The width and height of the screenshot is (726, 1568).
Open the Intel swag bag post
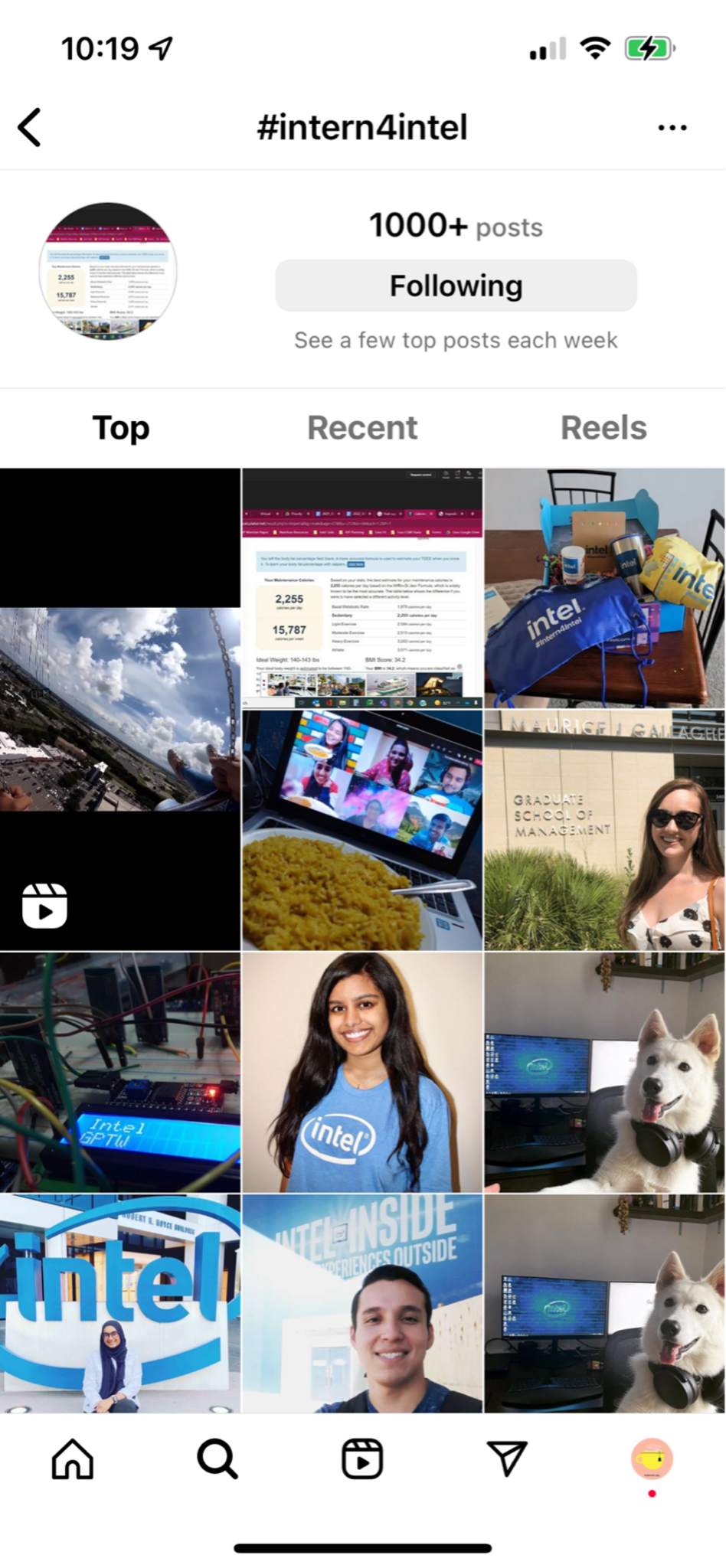click(x=604, y=588)
